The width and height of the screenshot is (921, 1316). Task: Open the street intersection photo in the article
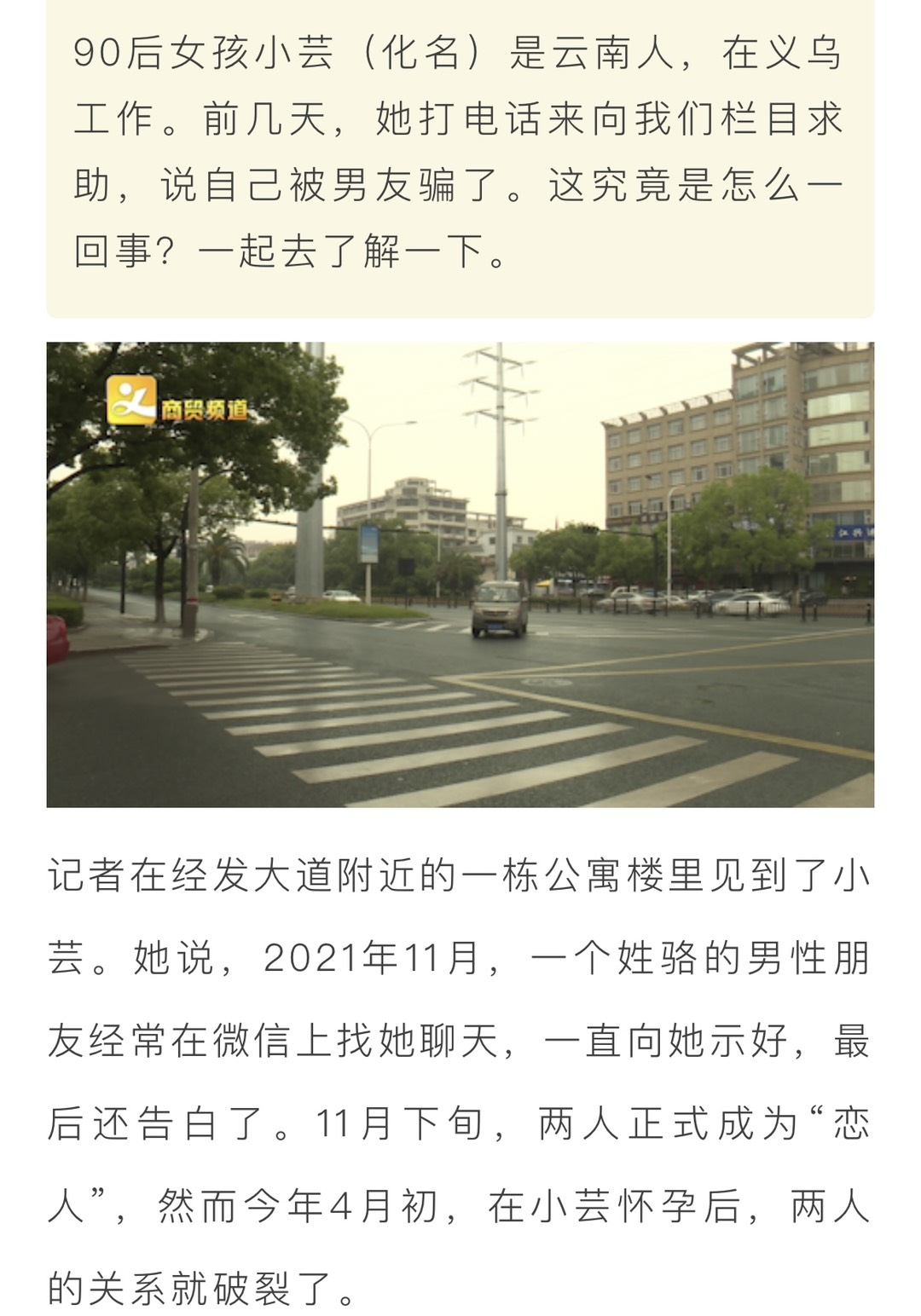pyautogui.click(x=460, y=574)
